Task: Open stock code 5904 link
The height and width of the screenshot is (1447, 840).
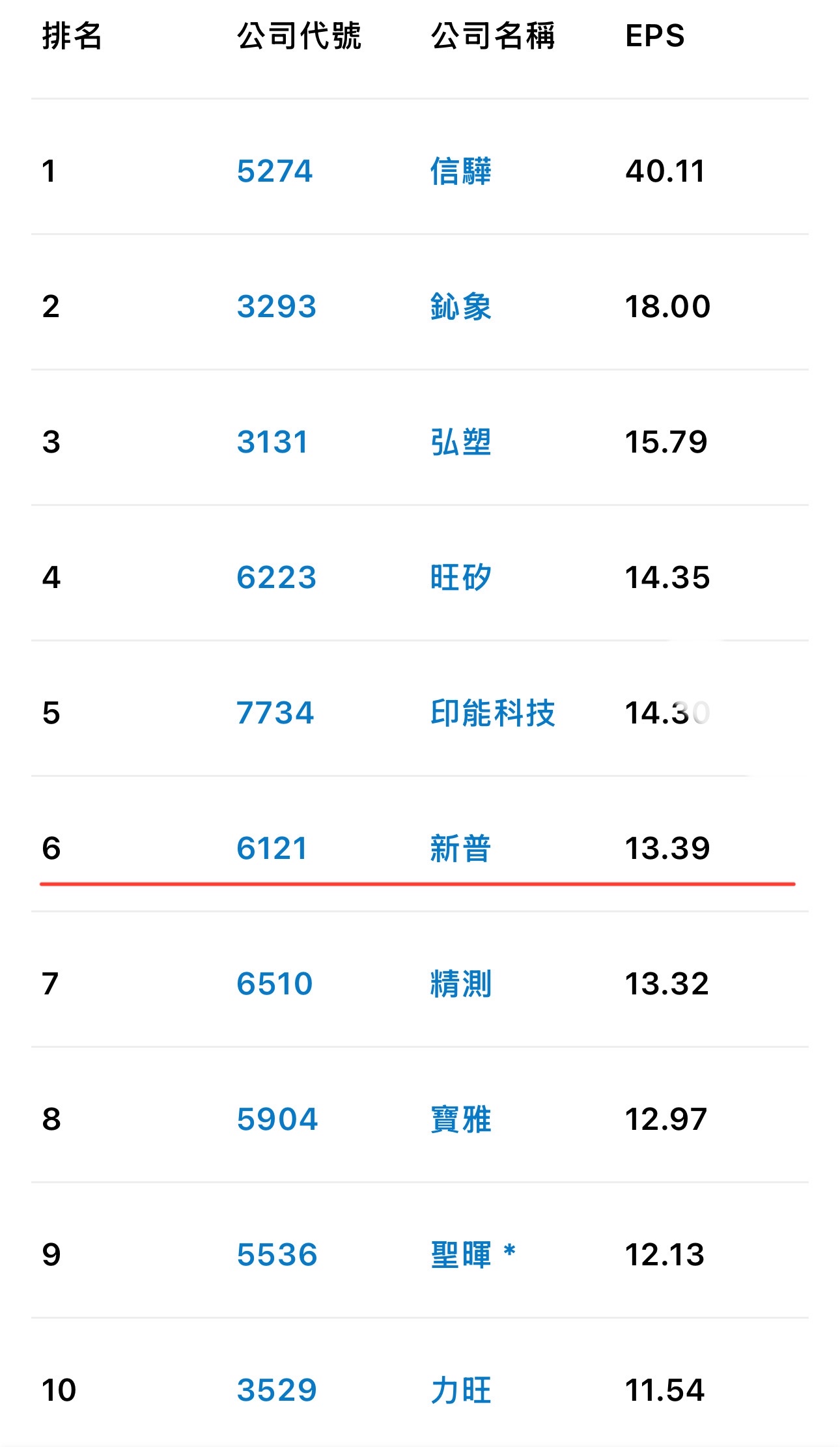Action: pos(277,1119)
